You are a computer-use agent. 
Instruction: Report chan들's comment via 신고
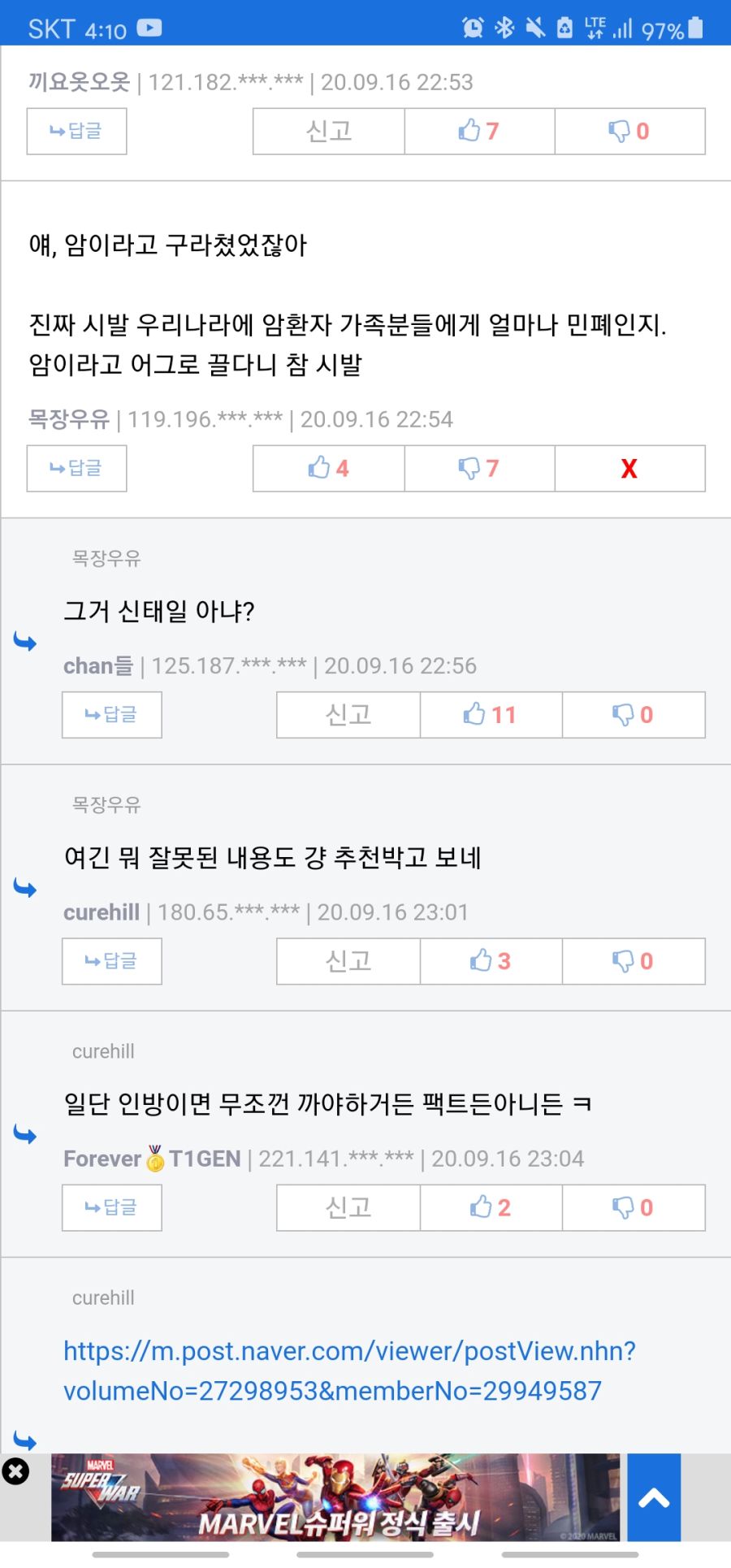point(348,715)
